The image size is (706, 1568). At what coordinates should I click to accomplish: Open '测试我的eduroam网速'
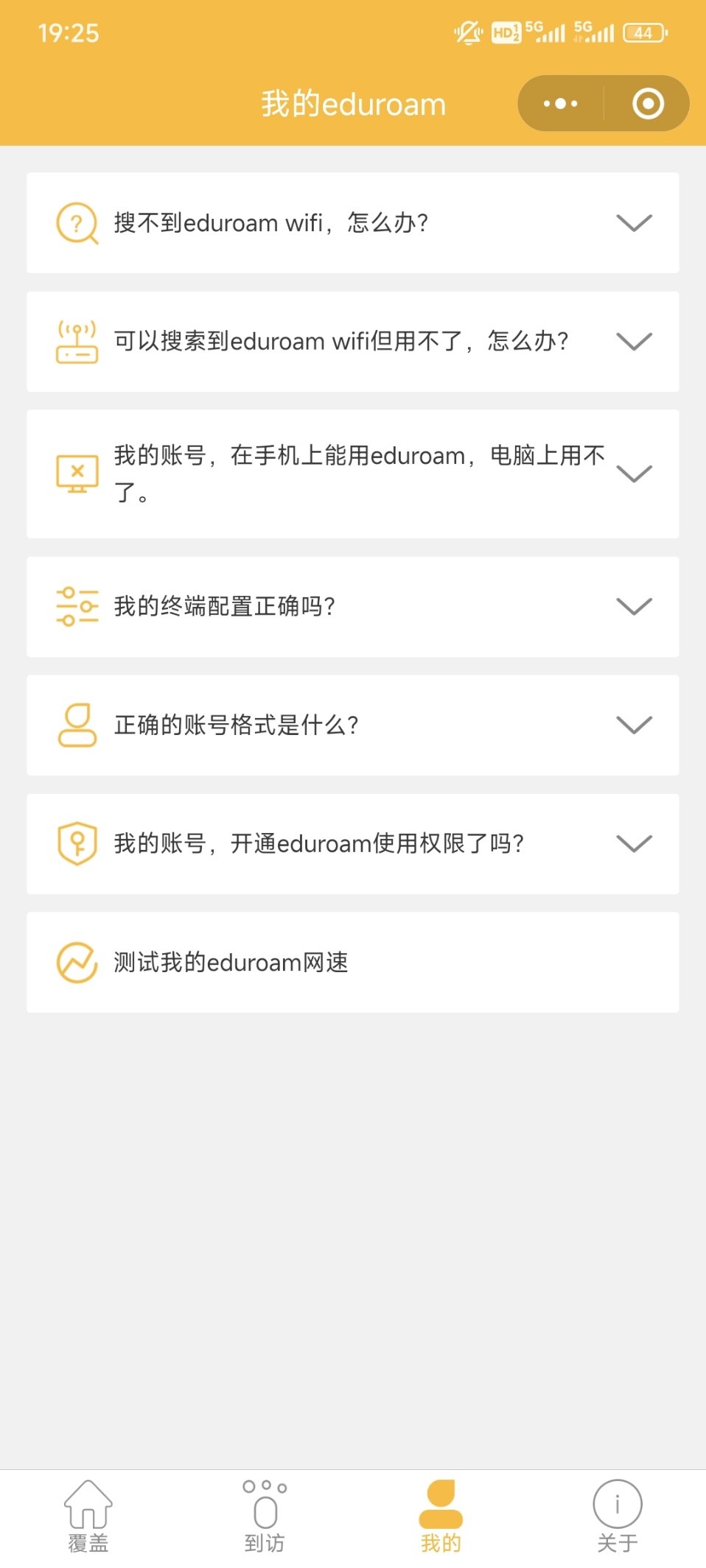[352, 963]
